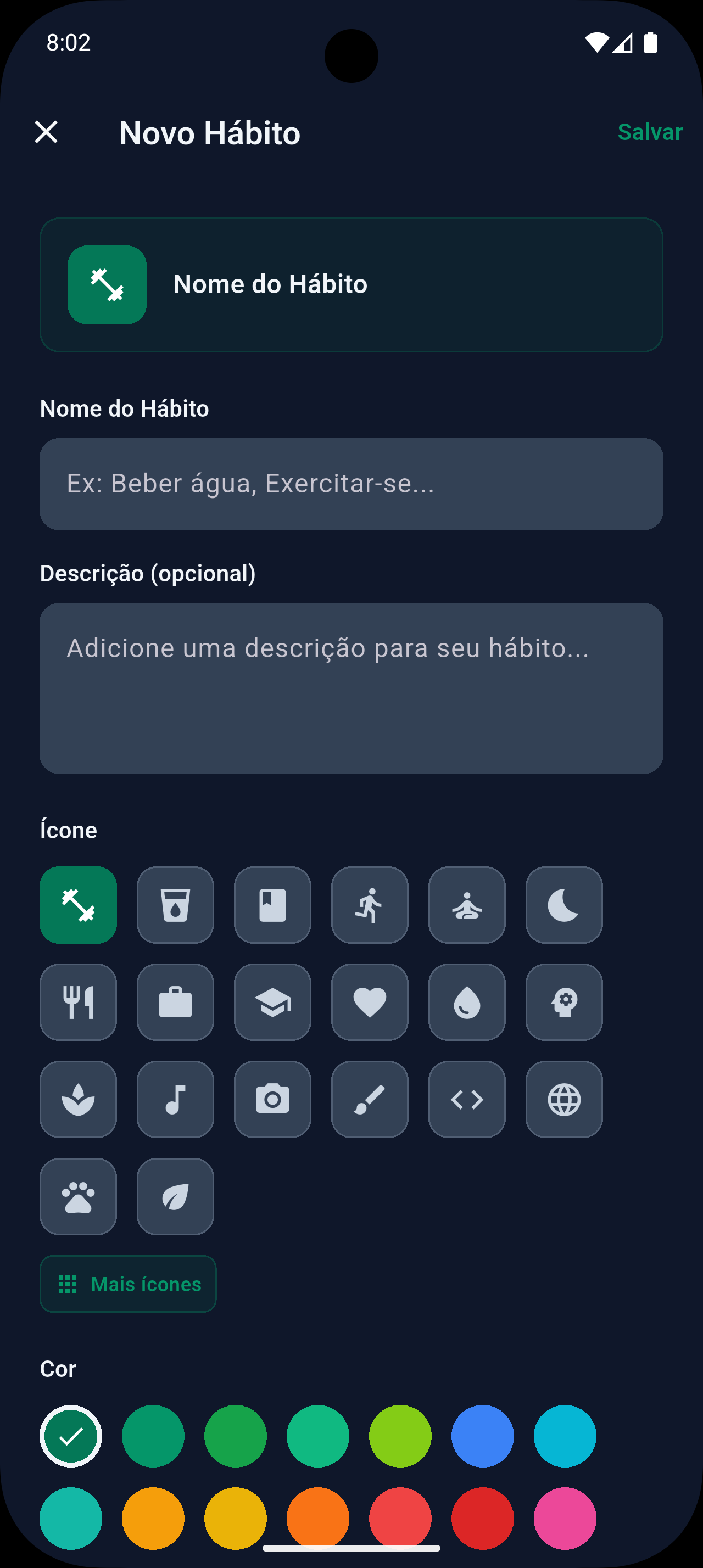This screenshot has height=1568, width=703.
Task: Select the dumbbell exercise icon
Action: pyautogui.click(x=78, y=905)
